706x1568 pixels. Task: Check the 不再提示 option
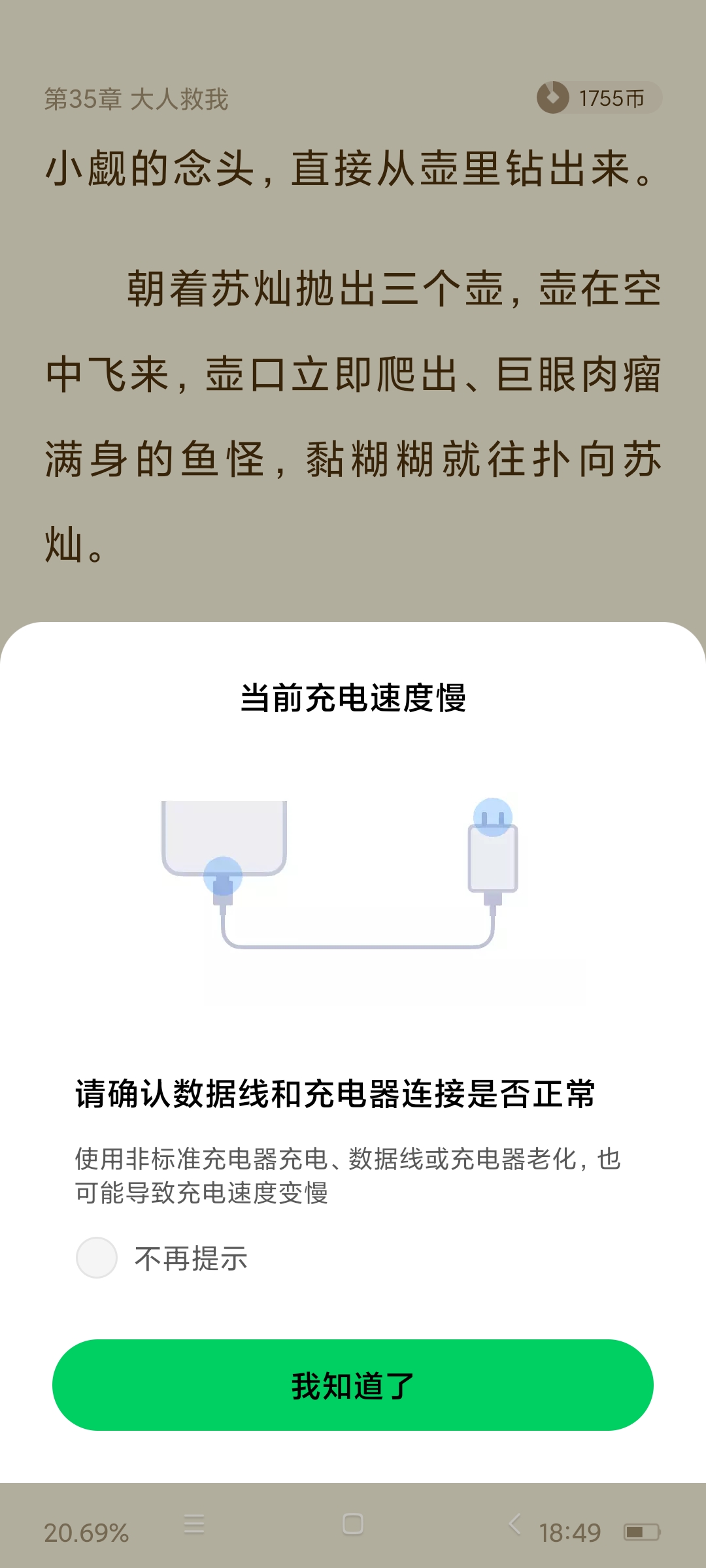97,1258
